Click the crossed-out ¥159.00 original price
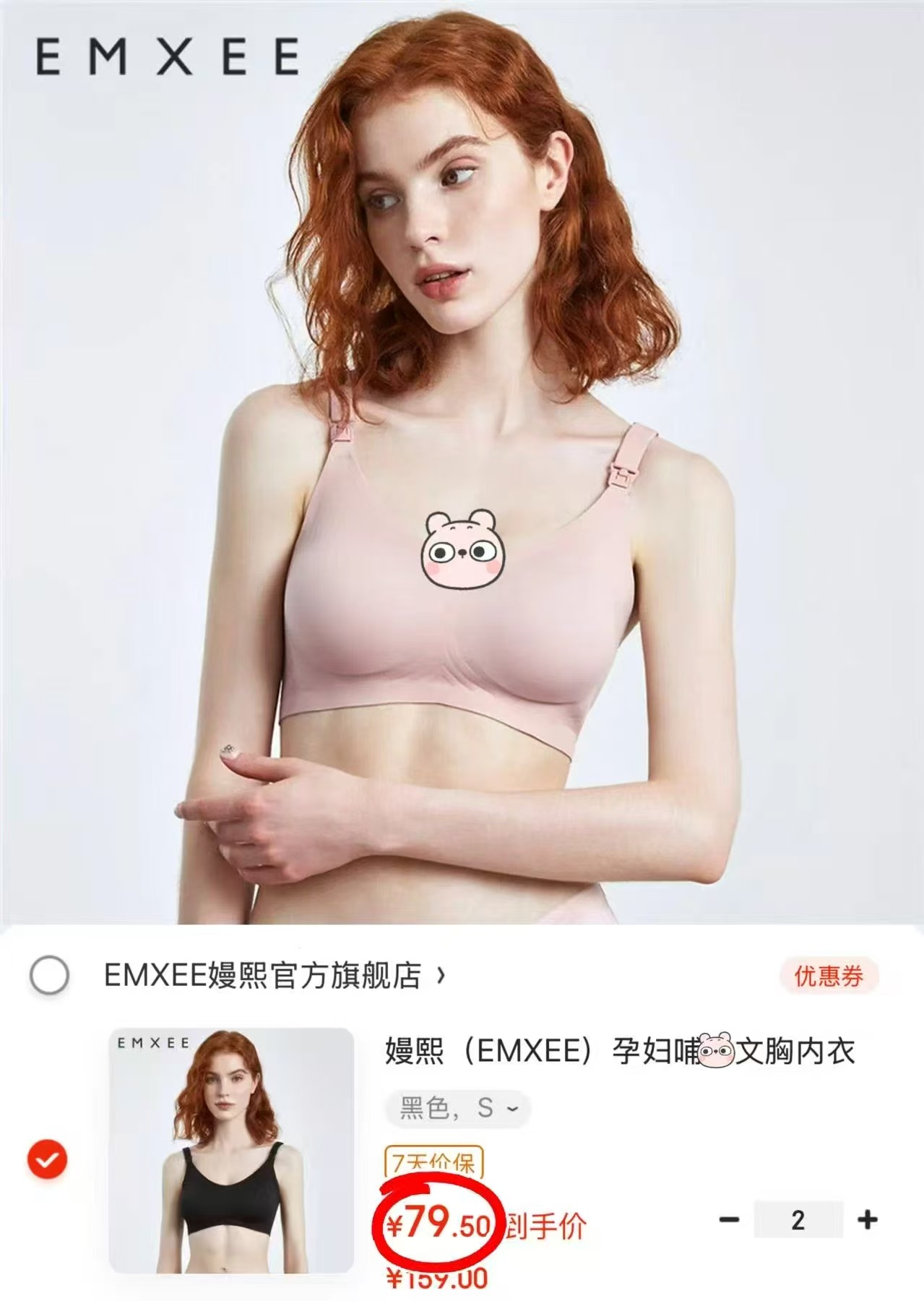Viewport: 924px width, 1301px height. click(x=438, y=1279)
